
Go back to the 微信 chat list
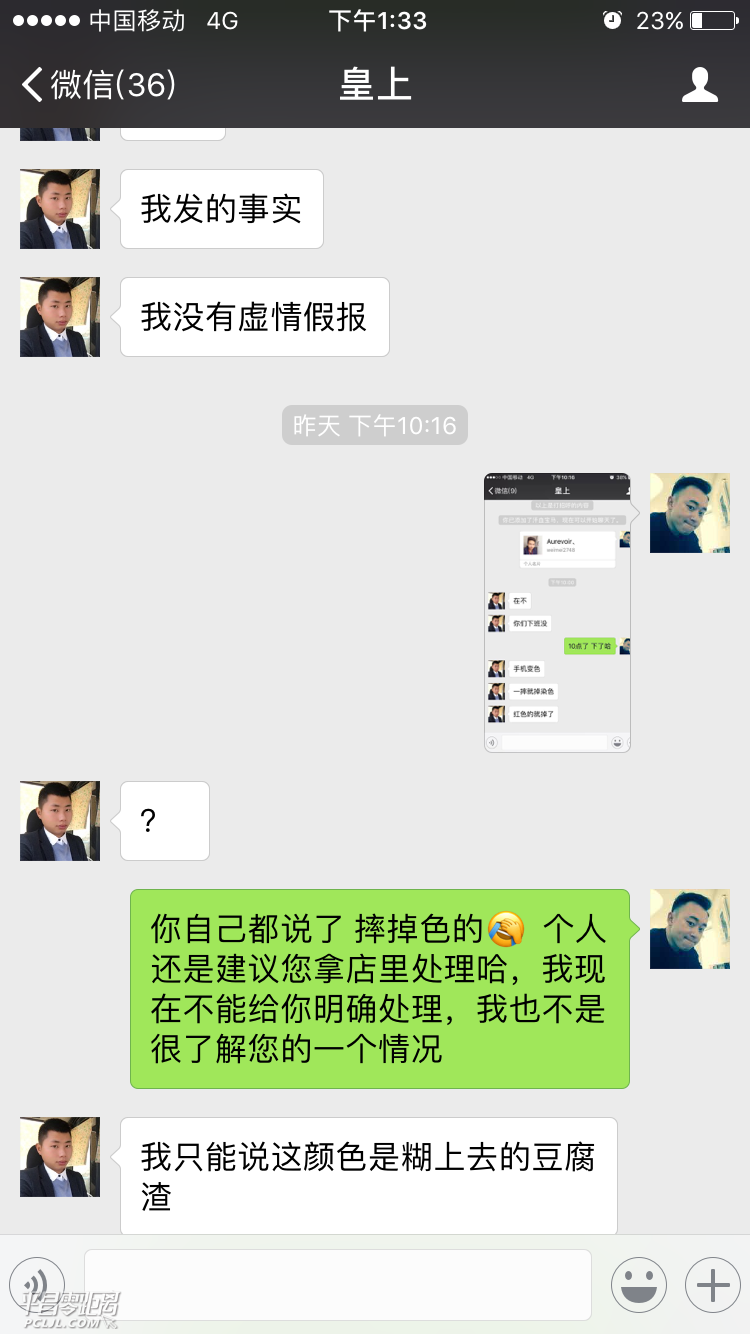coord(98,85)
